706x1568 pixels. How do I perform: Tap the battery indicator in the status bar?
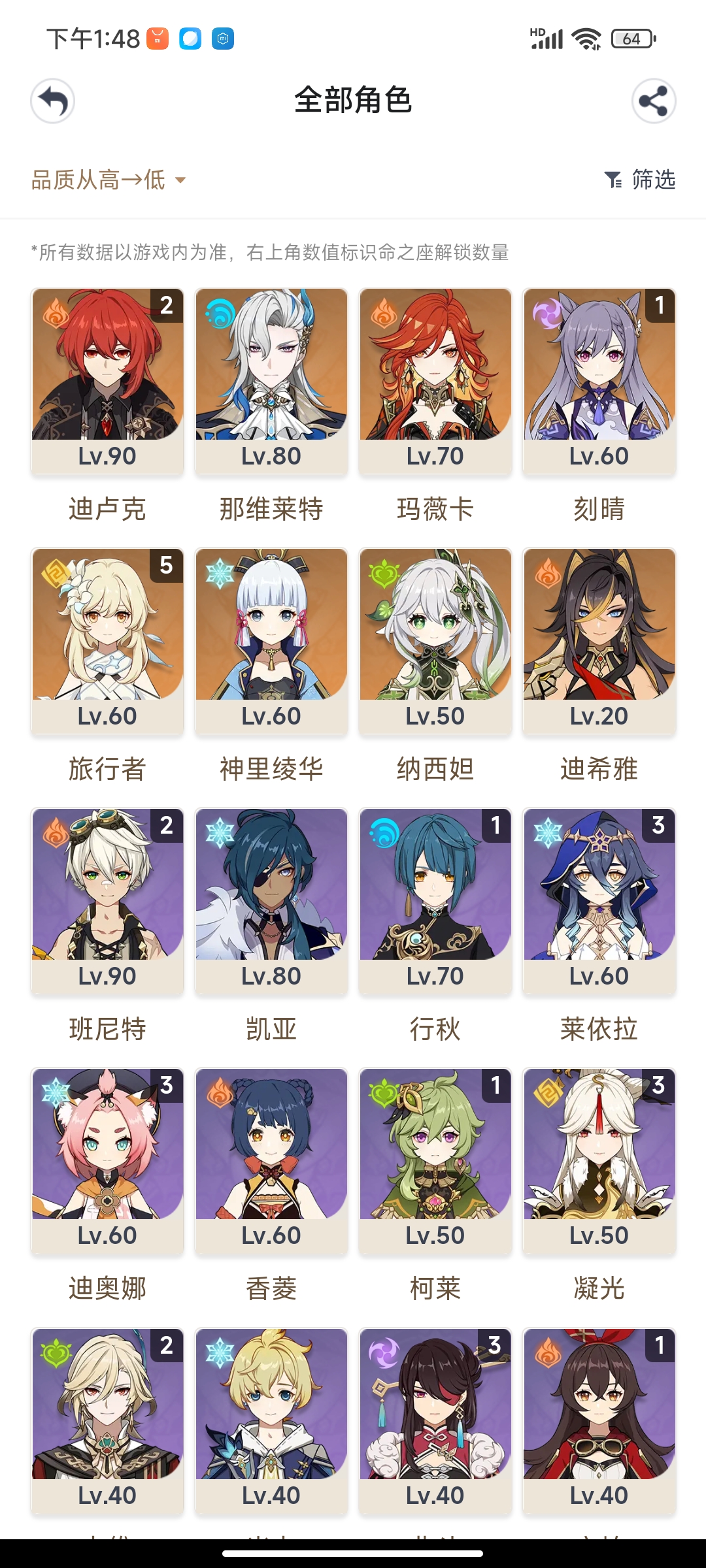coord(631,37)
